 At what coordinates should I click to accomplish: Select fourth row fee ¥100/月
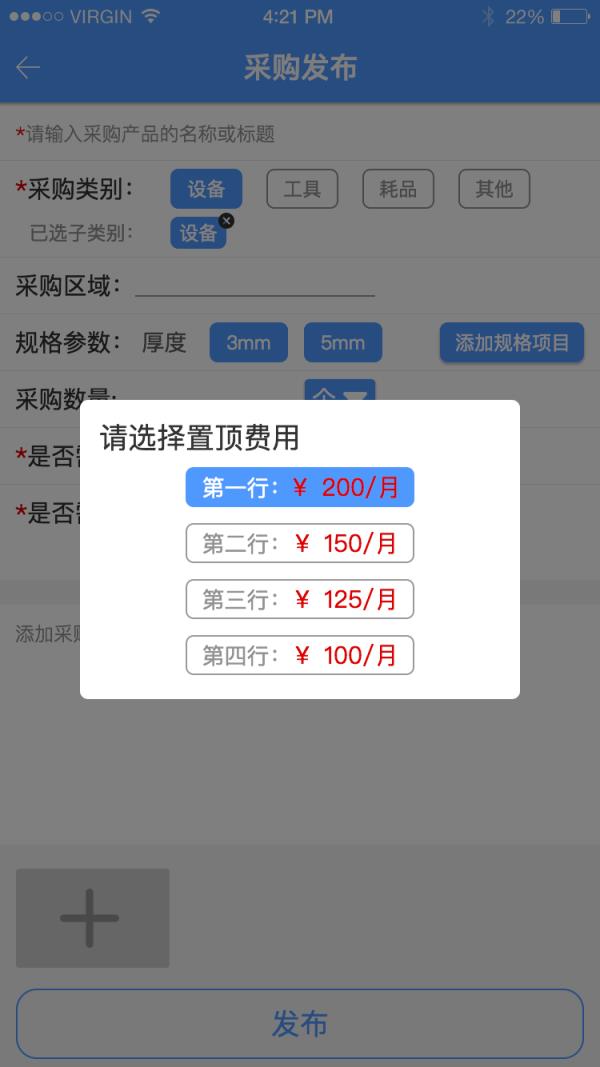[299, 655]
